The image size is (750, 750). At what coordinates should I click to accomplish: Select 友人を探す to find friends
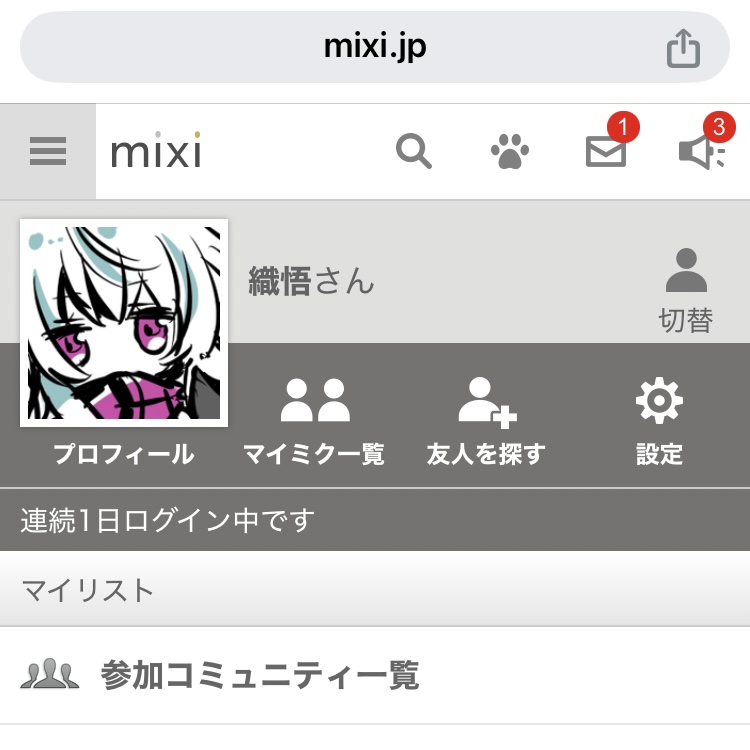pos(486,420)
